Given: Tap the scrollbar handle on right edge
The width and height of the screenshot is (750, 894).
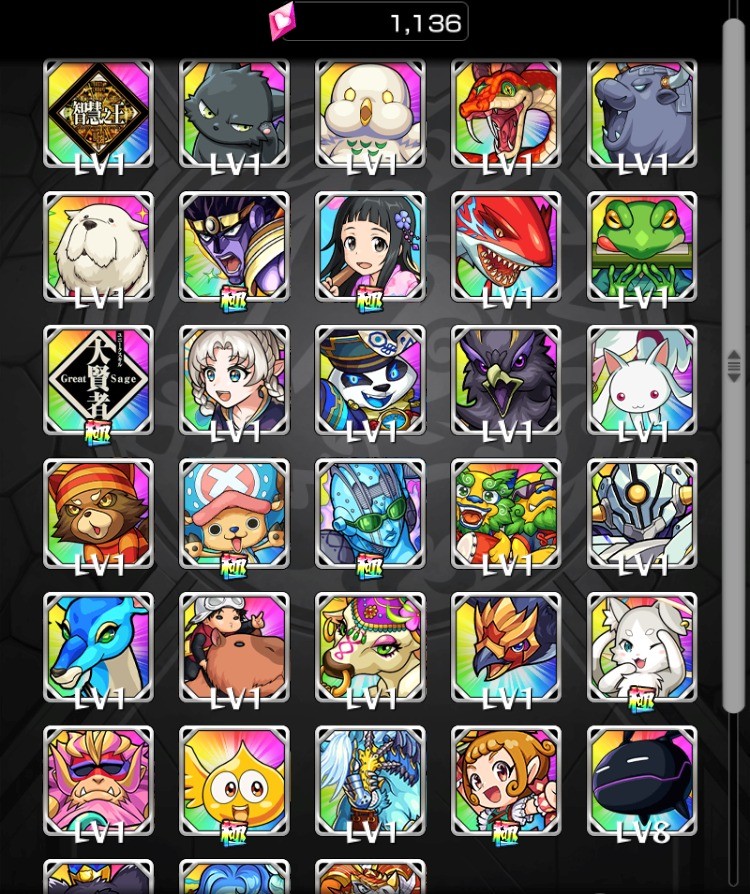Looking at the screenshot, I should pos(735,365).
